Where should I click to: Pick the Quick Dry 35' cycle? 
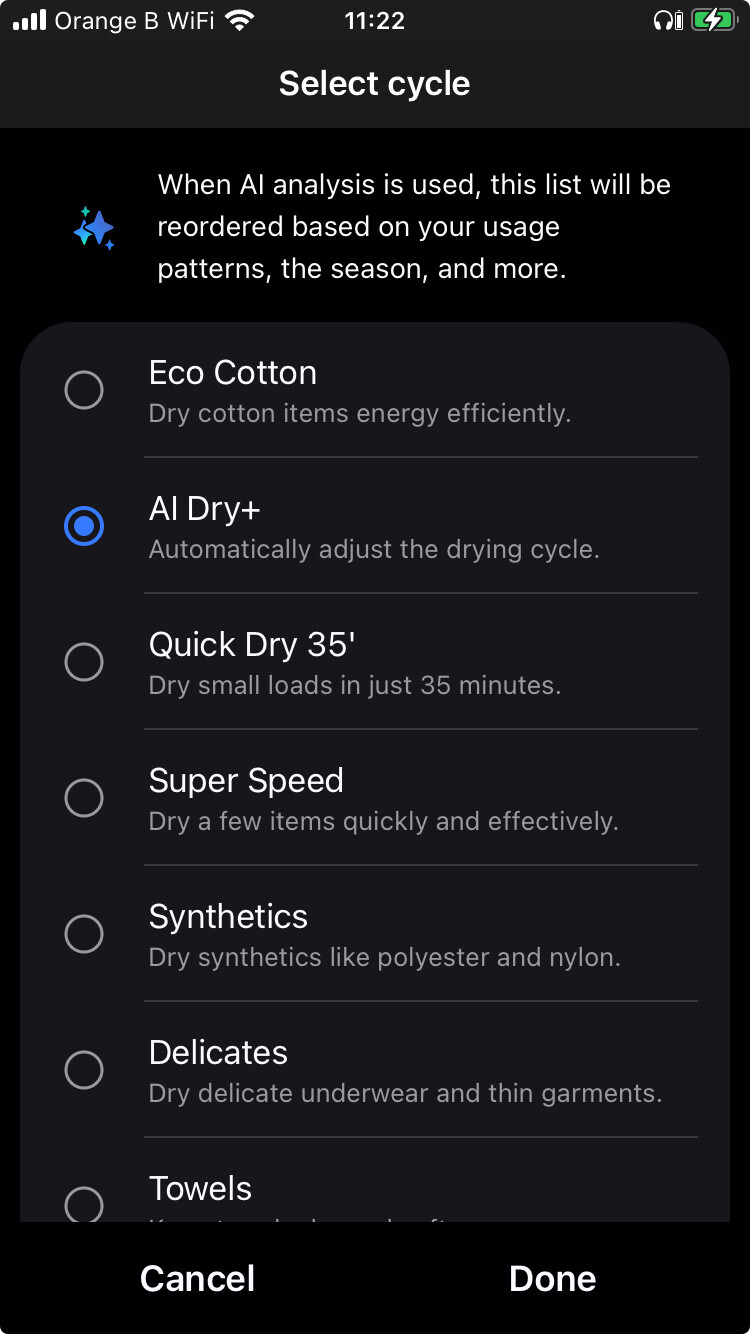point(84,662)
